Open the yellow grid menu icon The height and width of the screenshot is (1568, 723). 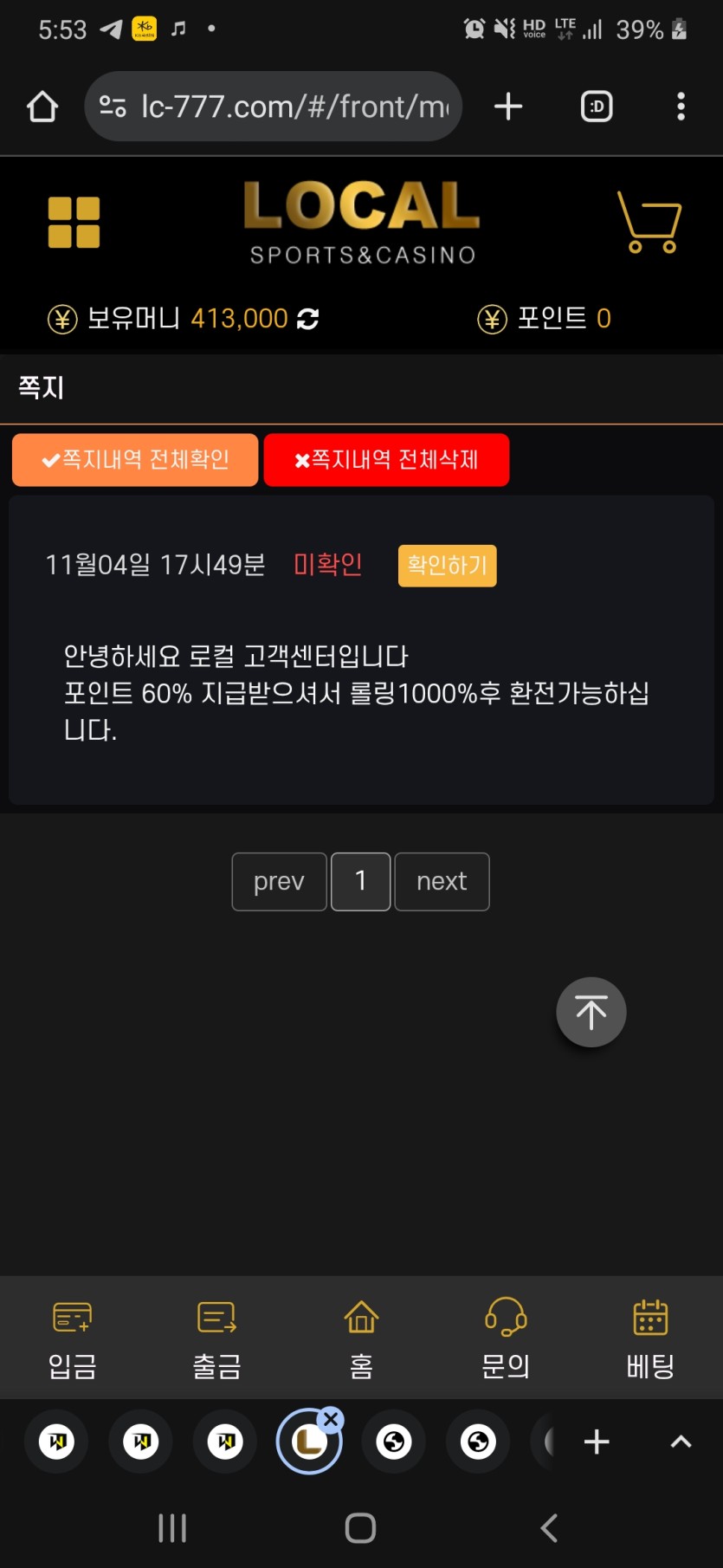tap(74, 223)
